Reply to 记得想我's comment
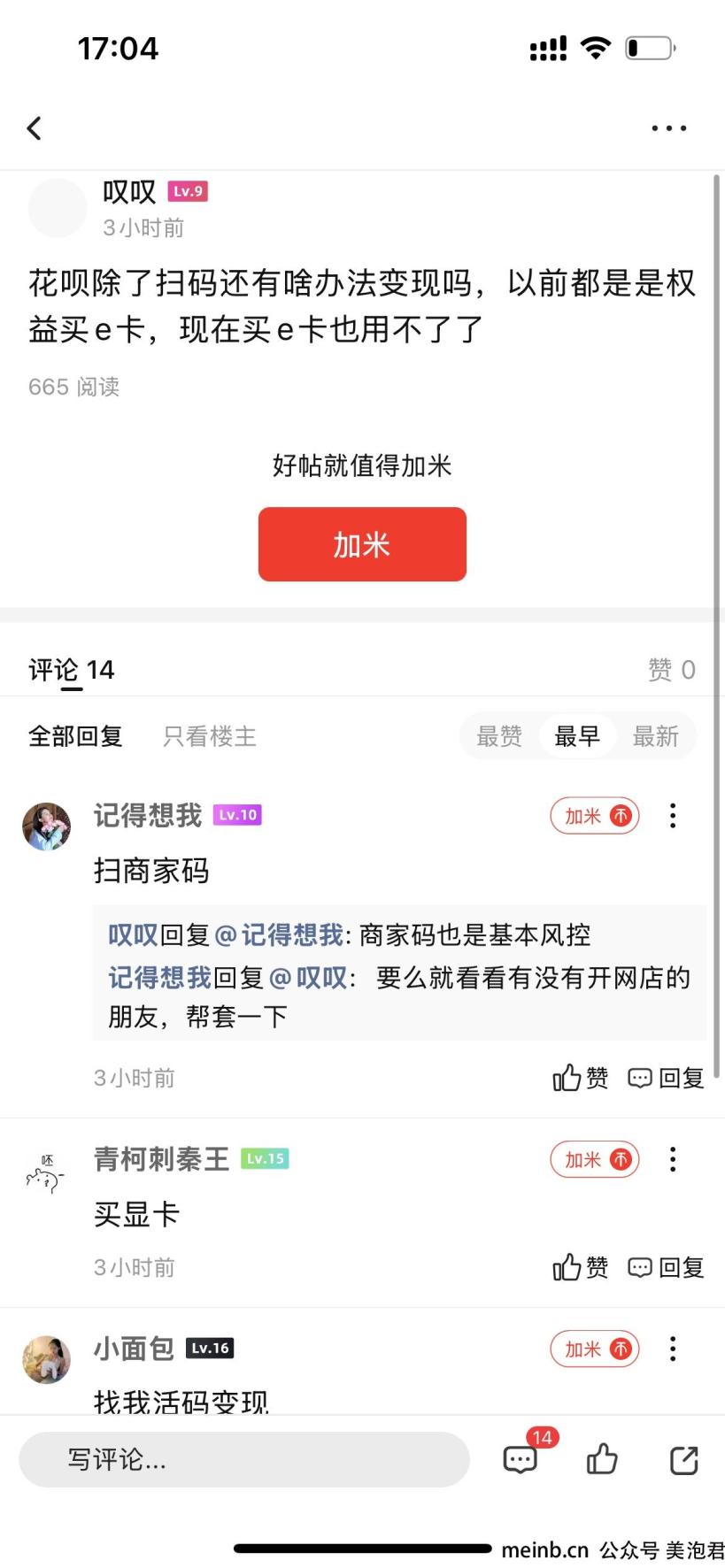725x1568 pixels. [666, 1078]
